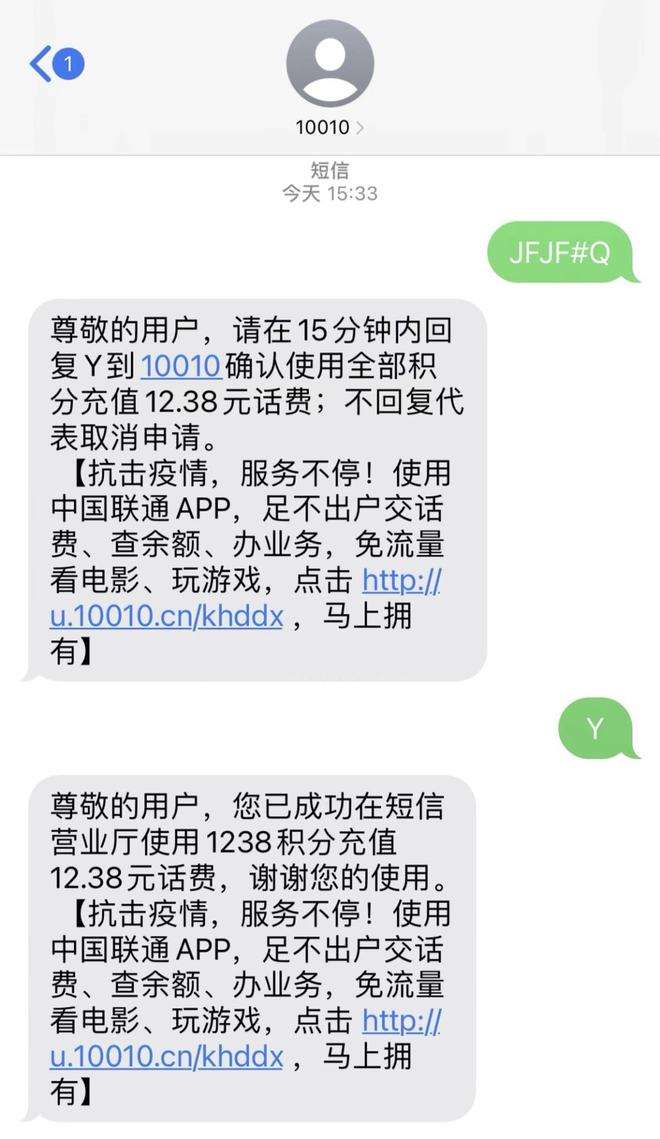The height and width of the screenshot is (1139, 660).
Task: Open the khddx link in the 1238积分 success message
Action: pyautogui.click(x=167, y=1056)
